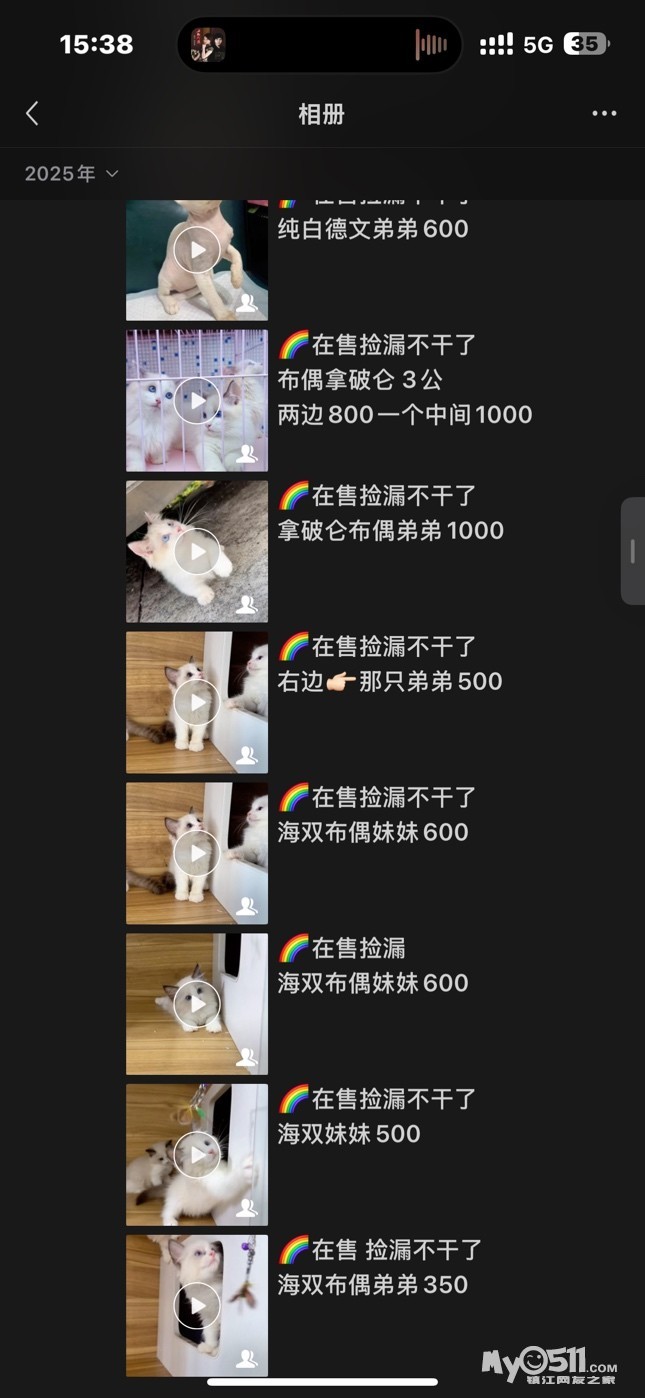Go back from the album page
Image resolution: width=645 pixels, height=1398 pixels.
tap(32, 114)
